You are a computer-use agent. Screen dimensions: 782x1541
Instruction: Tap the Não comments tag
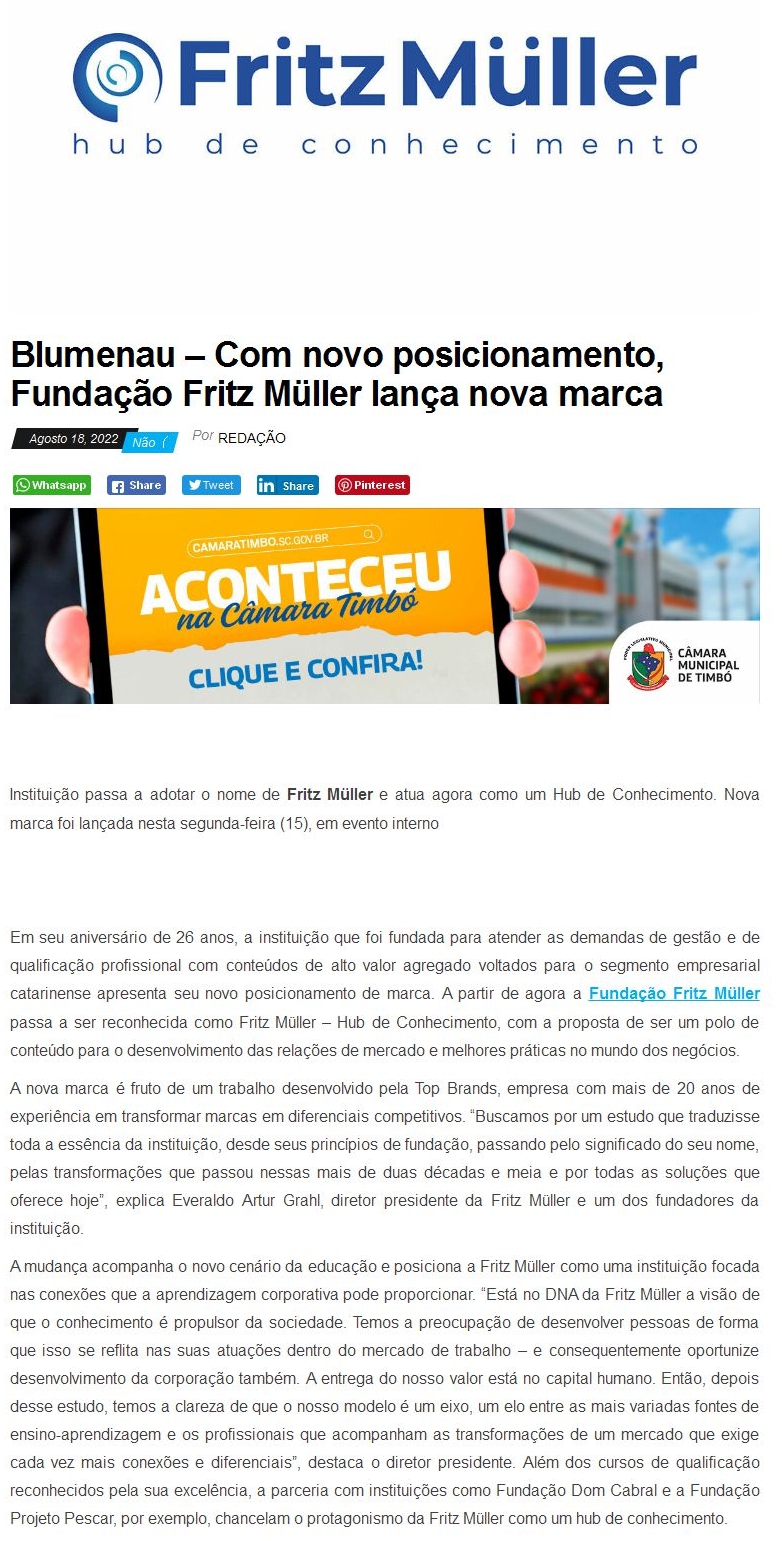pyautogui.click(x=148, y=442)
